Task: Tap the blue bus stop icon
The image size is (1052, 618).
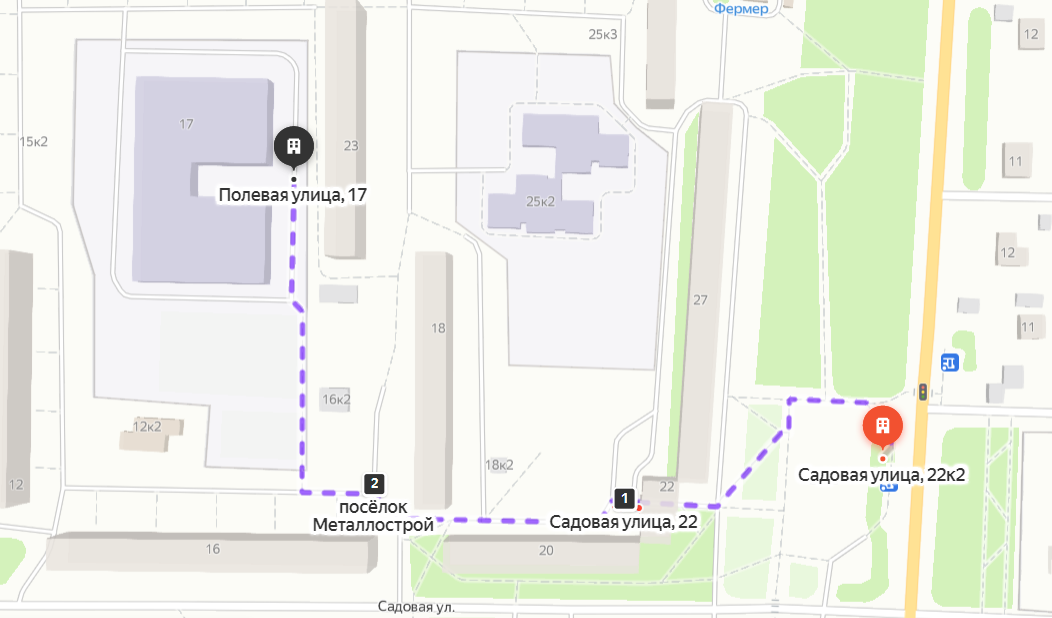Action: [950, 362]
